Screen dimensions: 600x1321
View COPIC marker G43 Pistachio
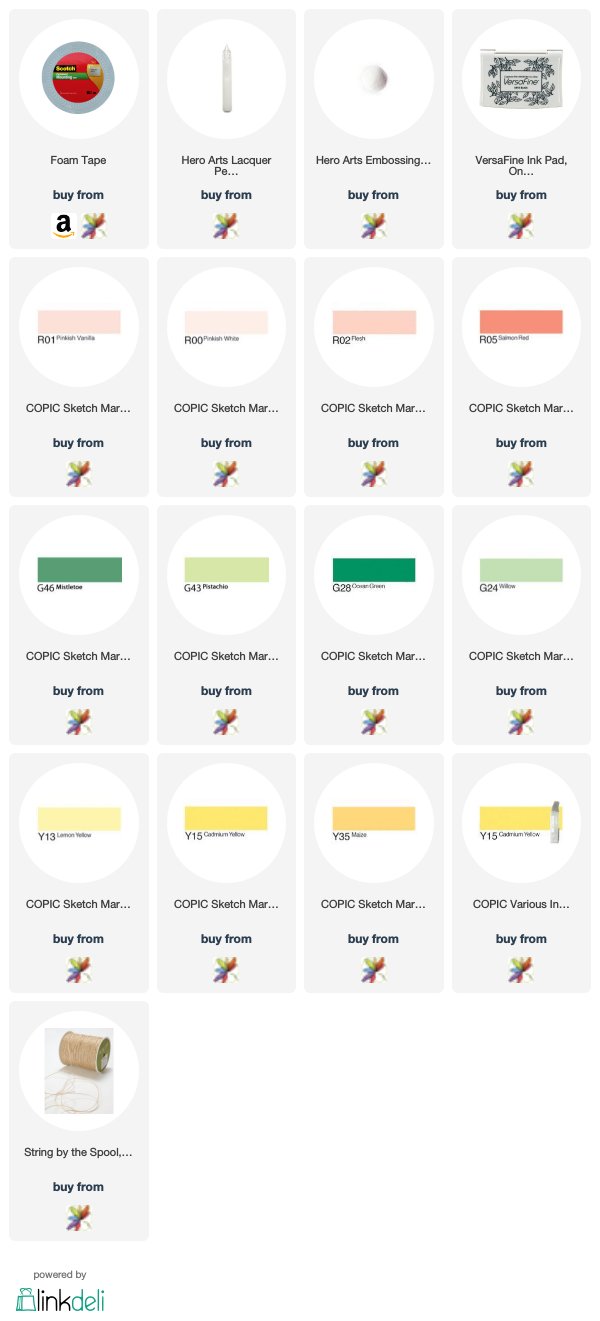(x=226, y=625)
